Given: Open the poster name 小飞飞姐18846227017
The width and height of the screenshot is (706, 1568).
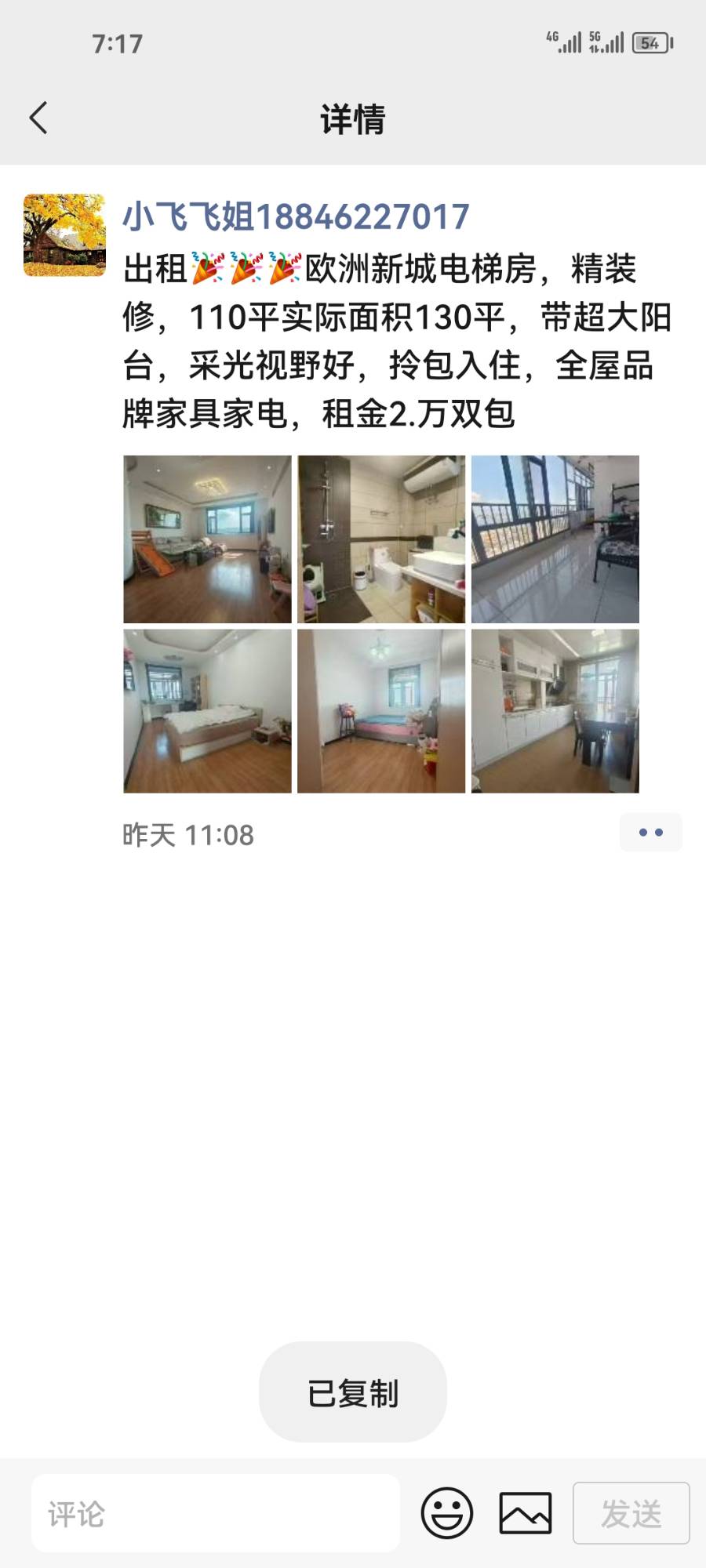Looking at the screenshot, I should tap(296, 216).
